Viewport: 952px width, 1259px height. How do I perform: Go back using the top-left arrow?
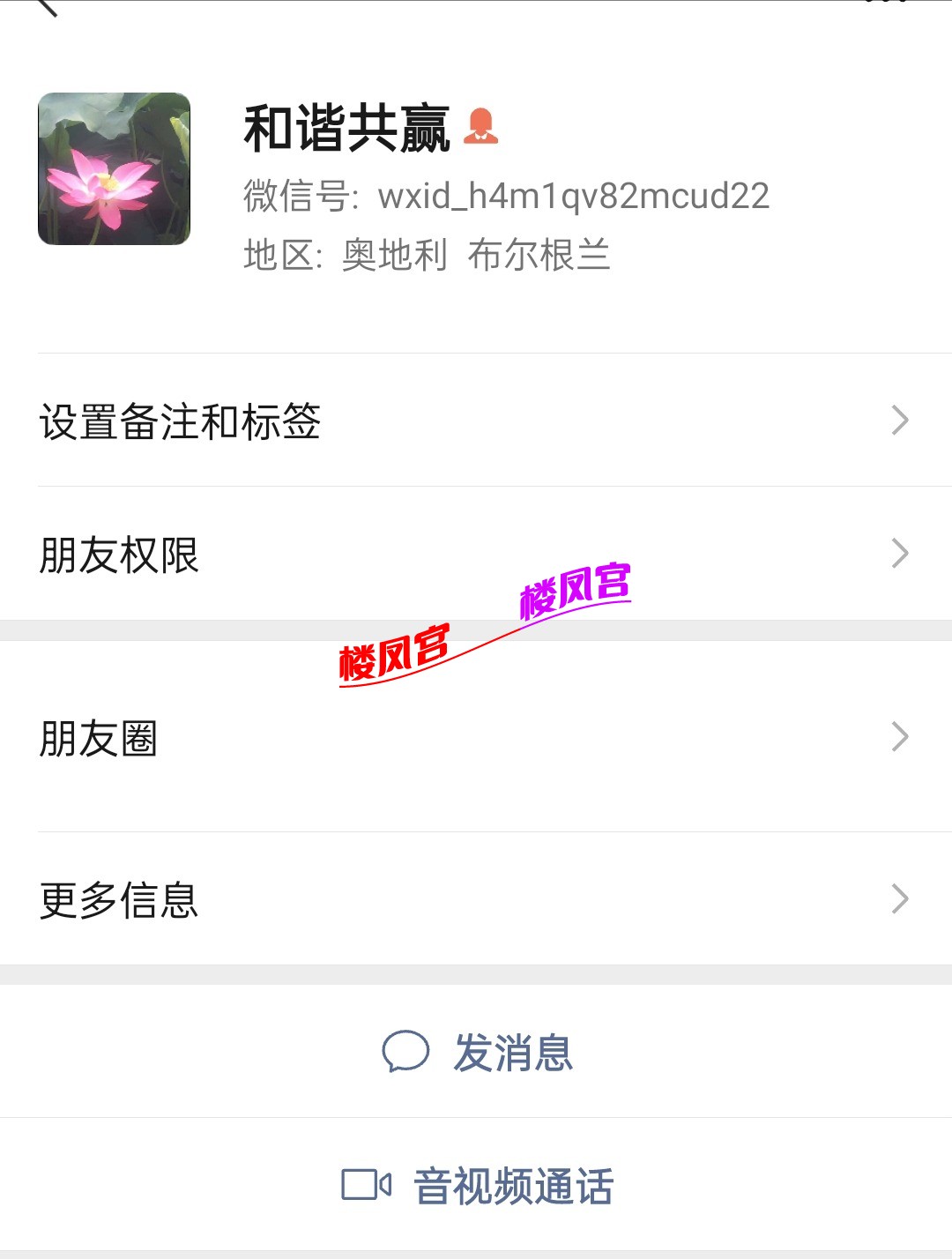(46, 7)
